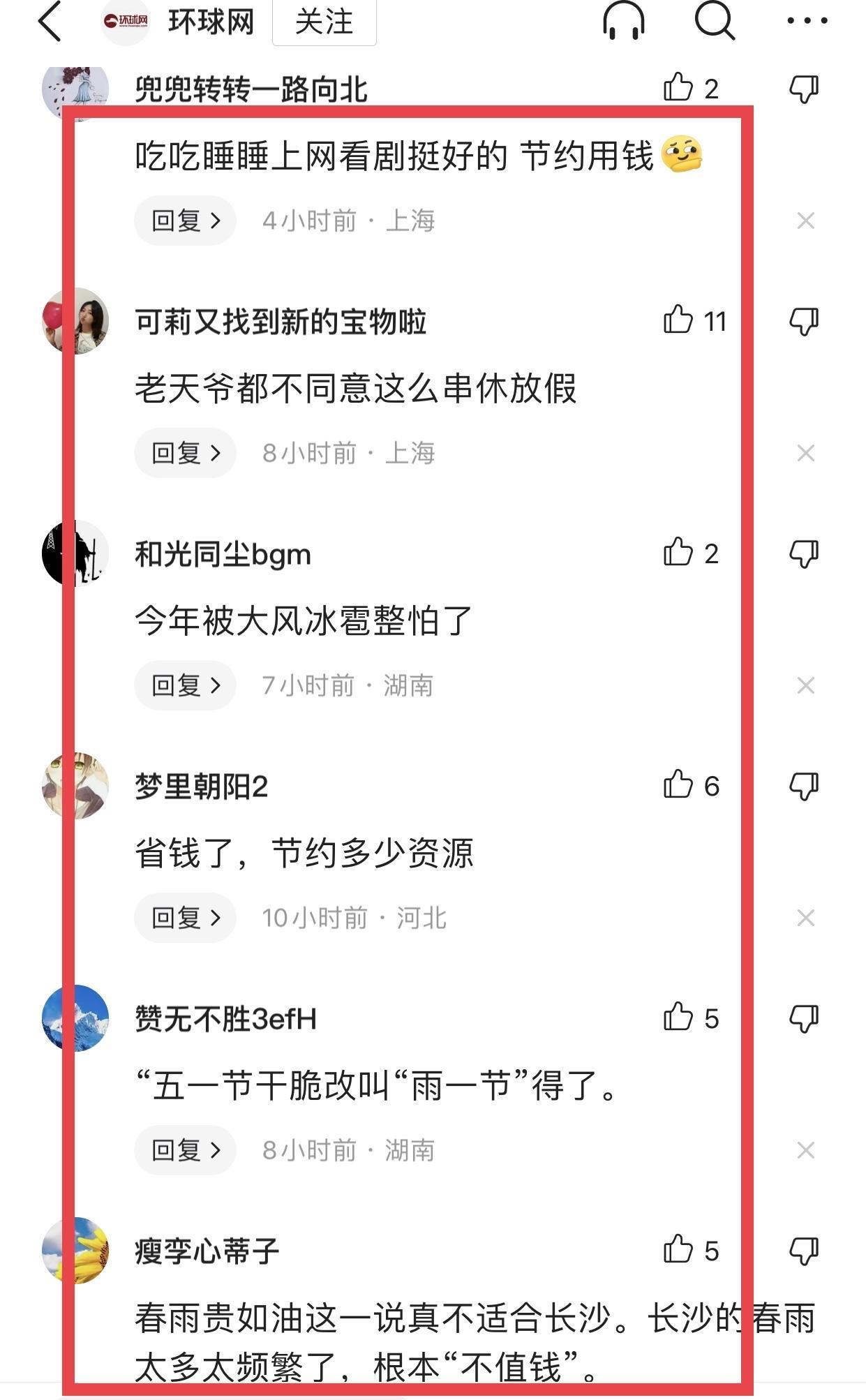Dislike the comment by 兜兜转转一路向北
The width and height of the screenshot is (866, 1400).
804,89
